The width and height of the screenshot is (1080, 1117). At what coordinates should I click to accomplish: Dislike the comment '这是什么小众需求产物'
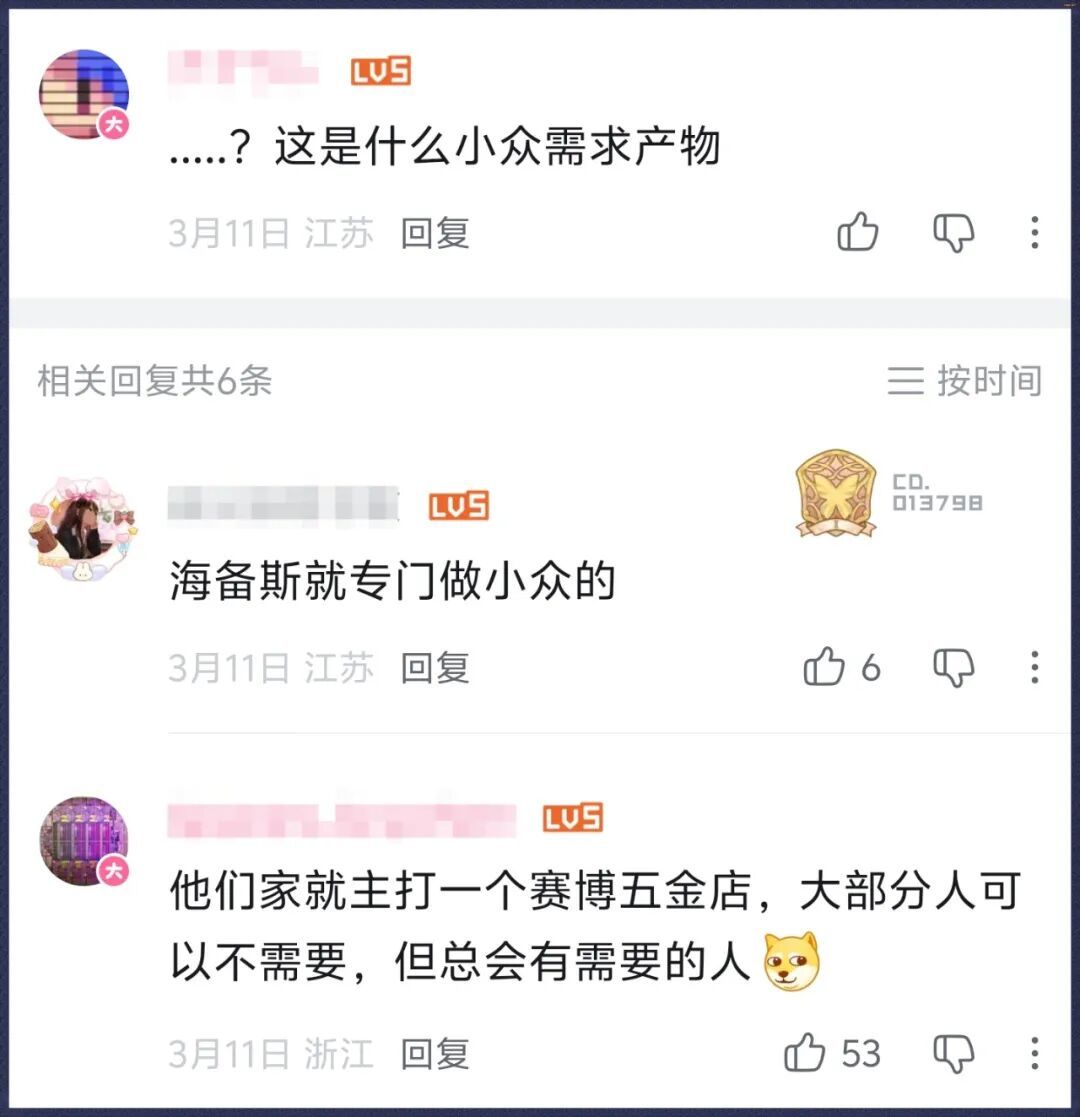pyautogui.click(x=953, y=232)
